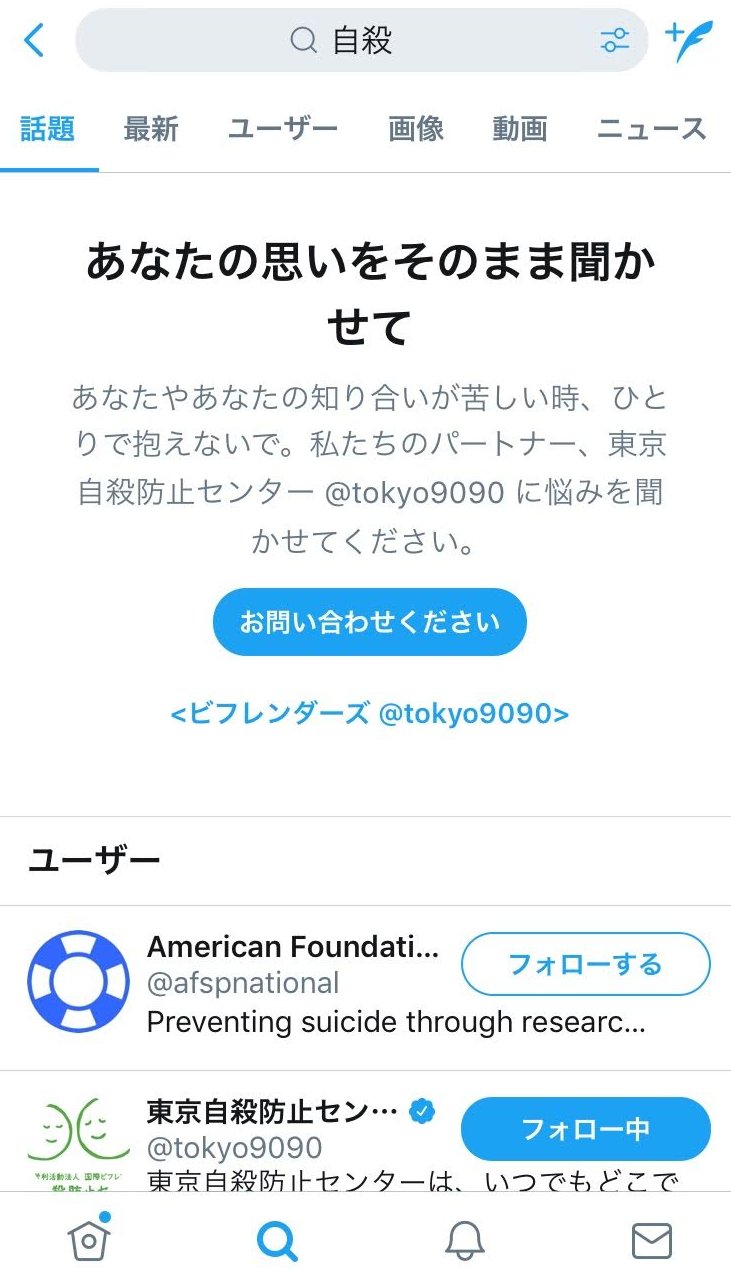Tap the search field containing 自殺
This screenshot has width=731, height=1285.
340,41
